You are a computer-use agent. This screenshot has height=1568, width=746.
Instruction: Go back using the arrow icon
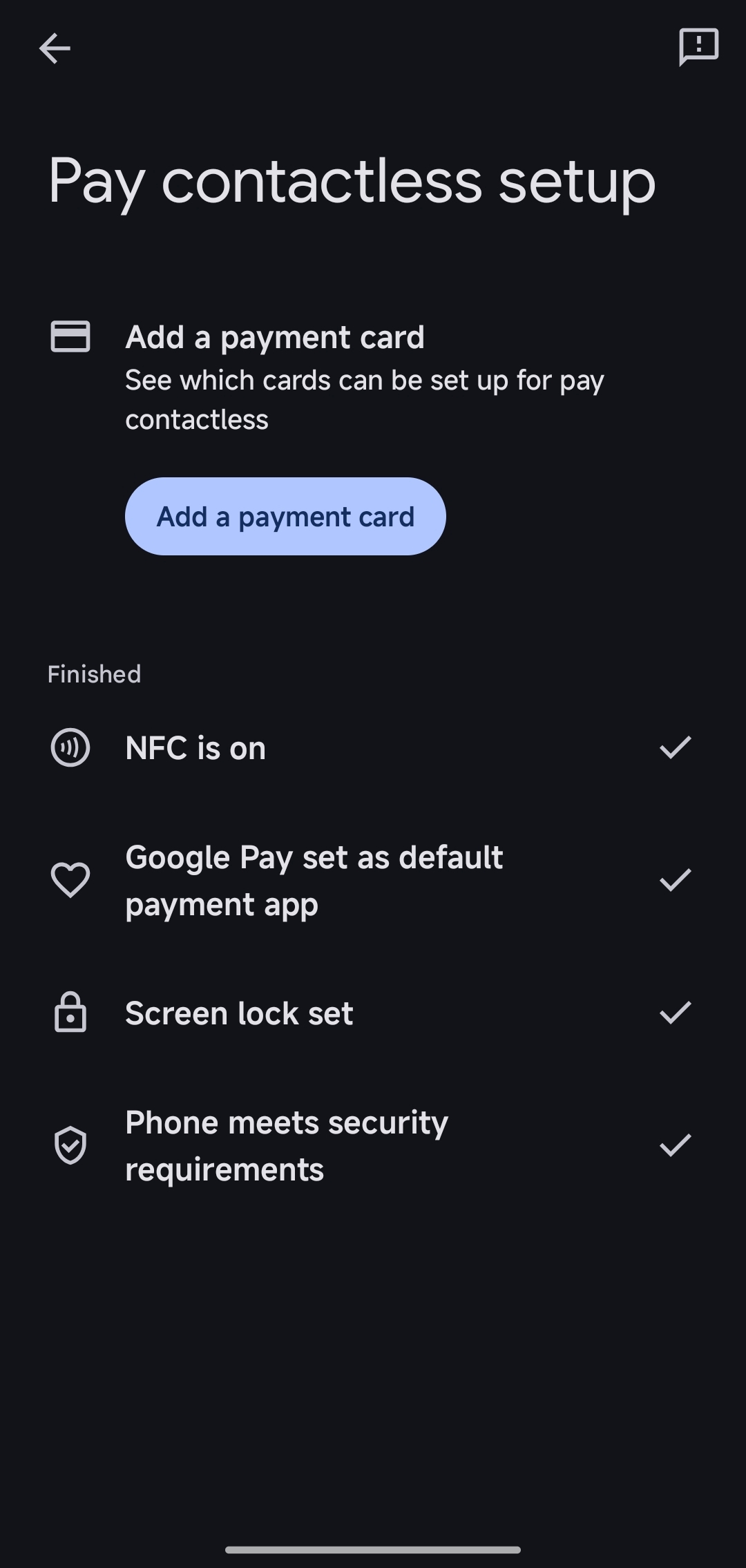point(55,48)
